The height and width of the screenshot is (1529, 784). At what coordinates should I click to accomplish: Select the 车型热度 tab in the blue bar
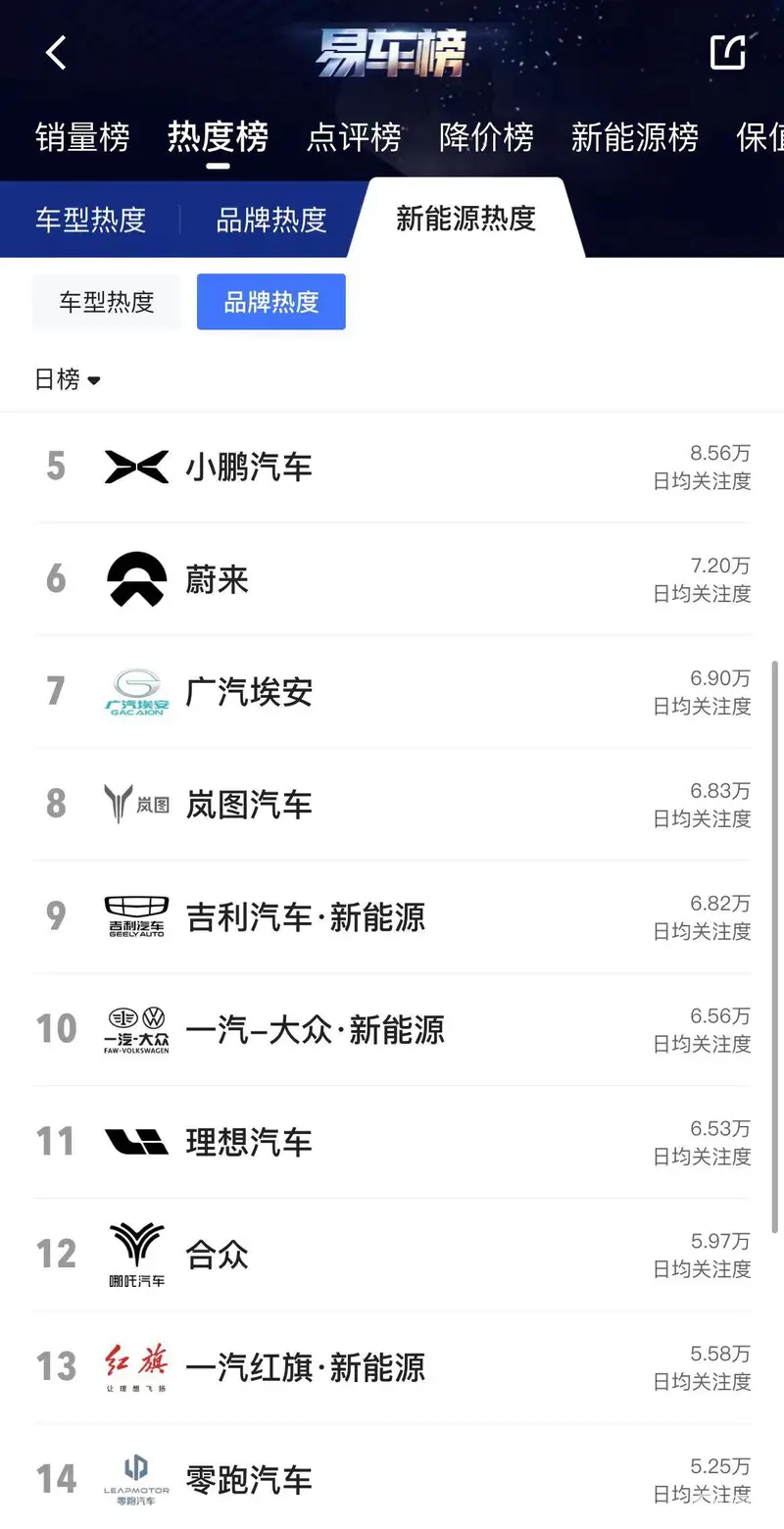coord(90,220)
